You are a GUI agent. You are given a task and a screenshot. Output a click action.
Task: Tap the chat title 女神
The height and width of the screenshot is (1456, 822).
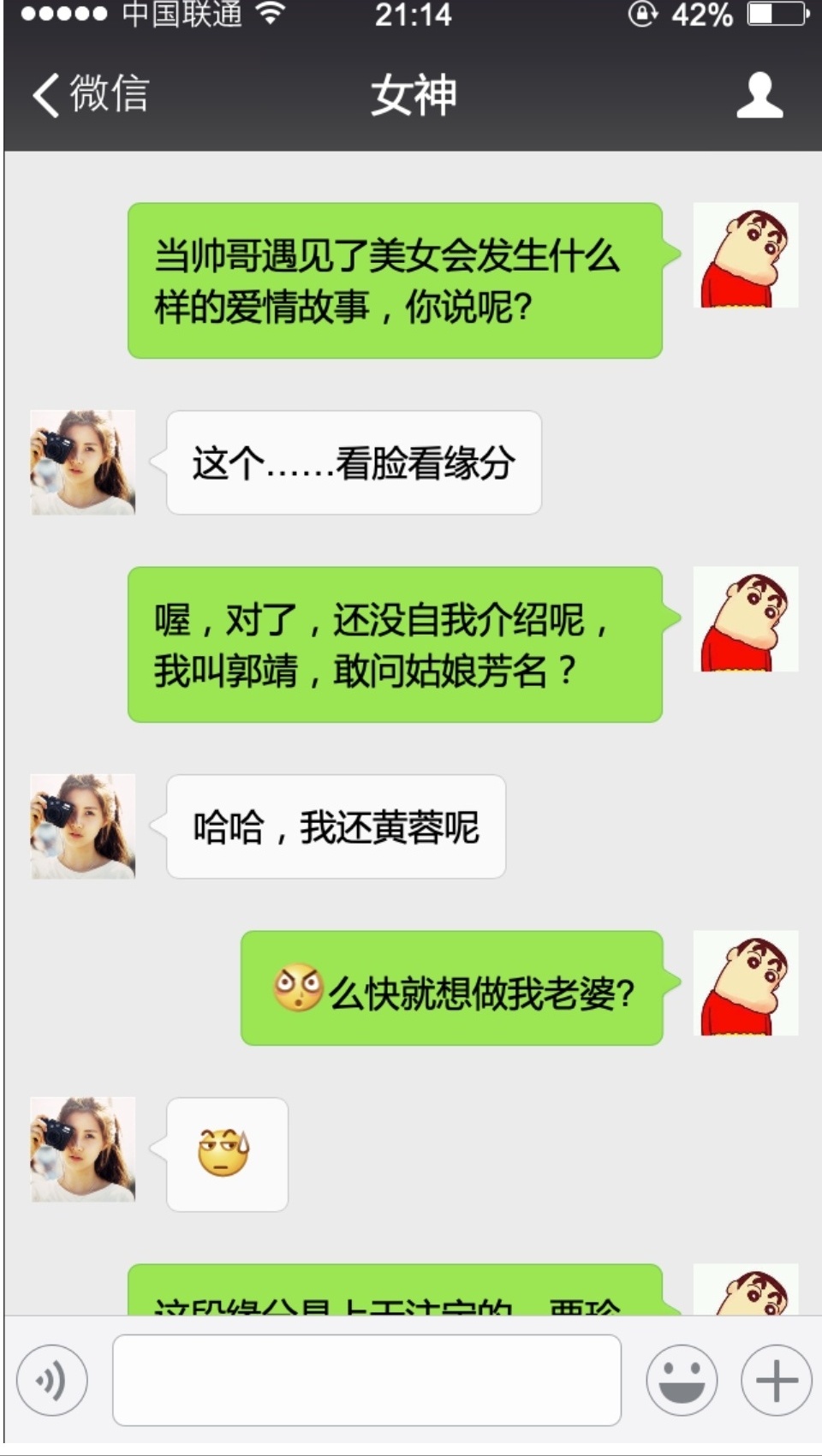pos(414,94)
